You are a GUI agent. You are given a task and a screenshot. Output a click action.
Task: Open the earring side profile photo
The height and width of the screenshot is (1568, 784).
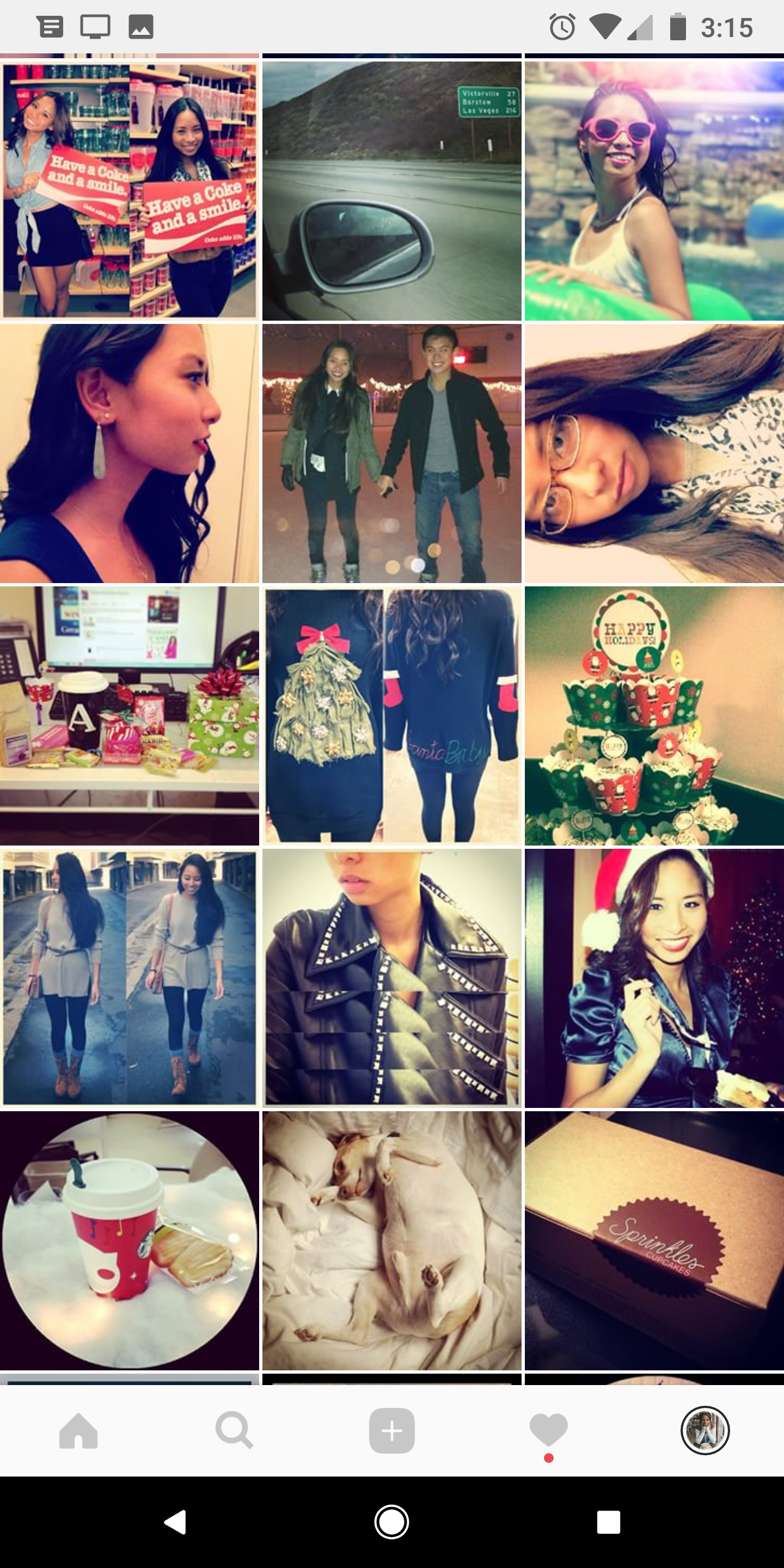tap(130, 454)
